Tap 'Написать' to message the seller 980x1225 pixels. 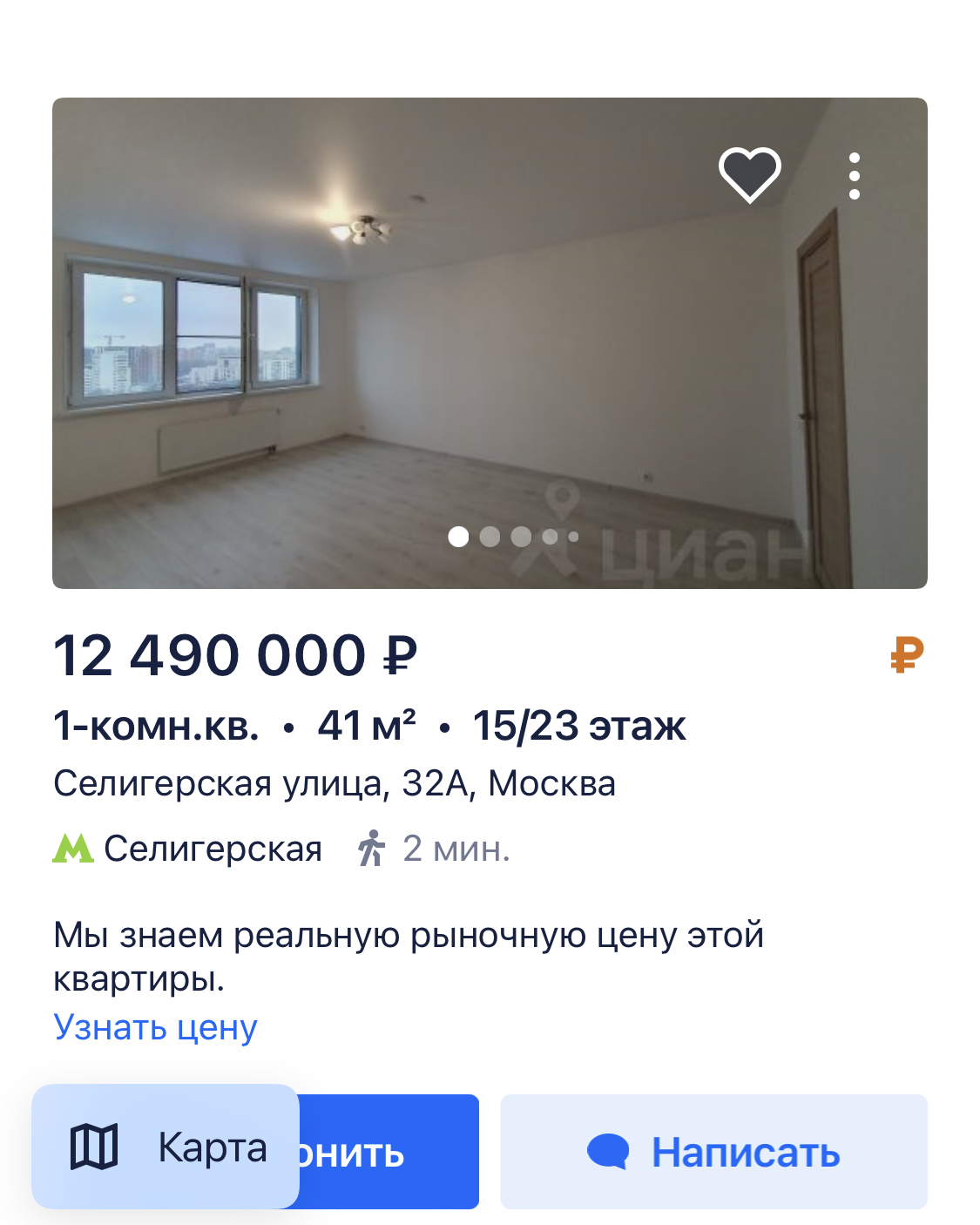[x=713, y=1152]
